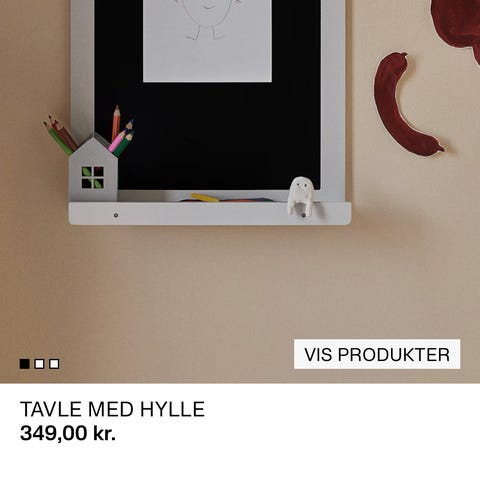Go to the second carousel slide indicator
480x480 pixels.
[x=39, y=364]
